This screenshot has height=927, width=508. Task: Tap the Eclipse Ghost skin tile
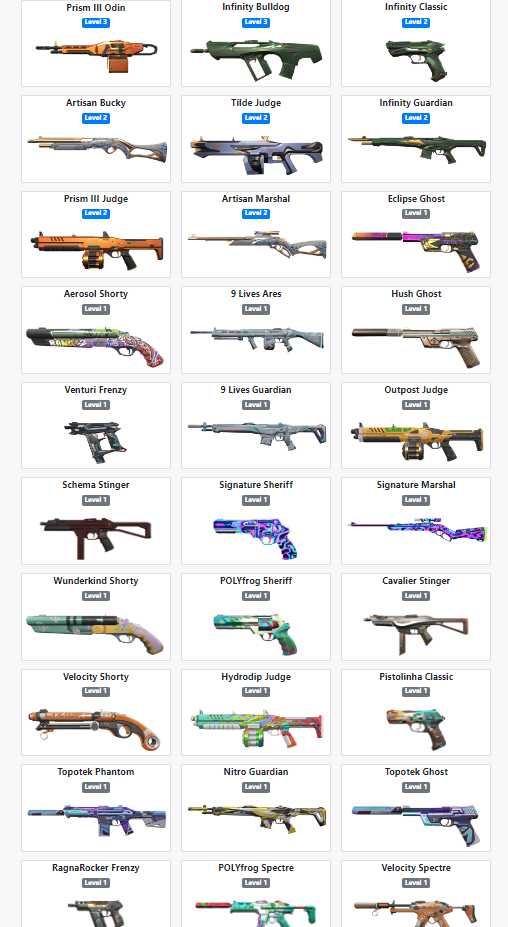[416, 235]
